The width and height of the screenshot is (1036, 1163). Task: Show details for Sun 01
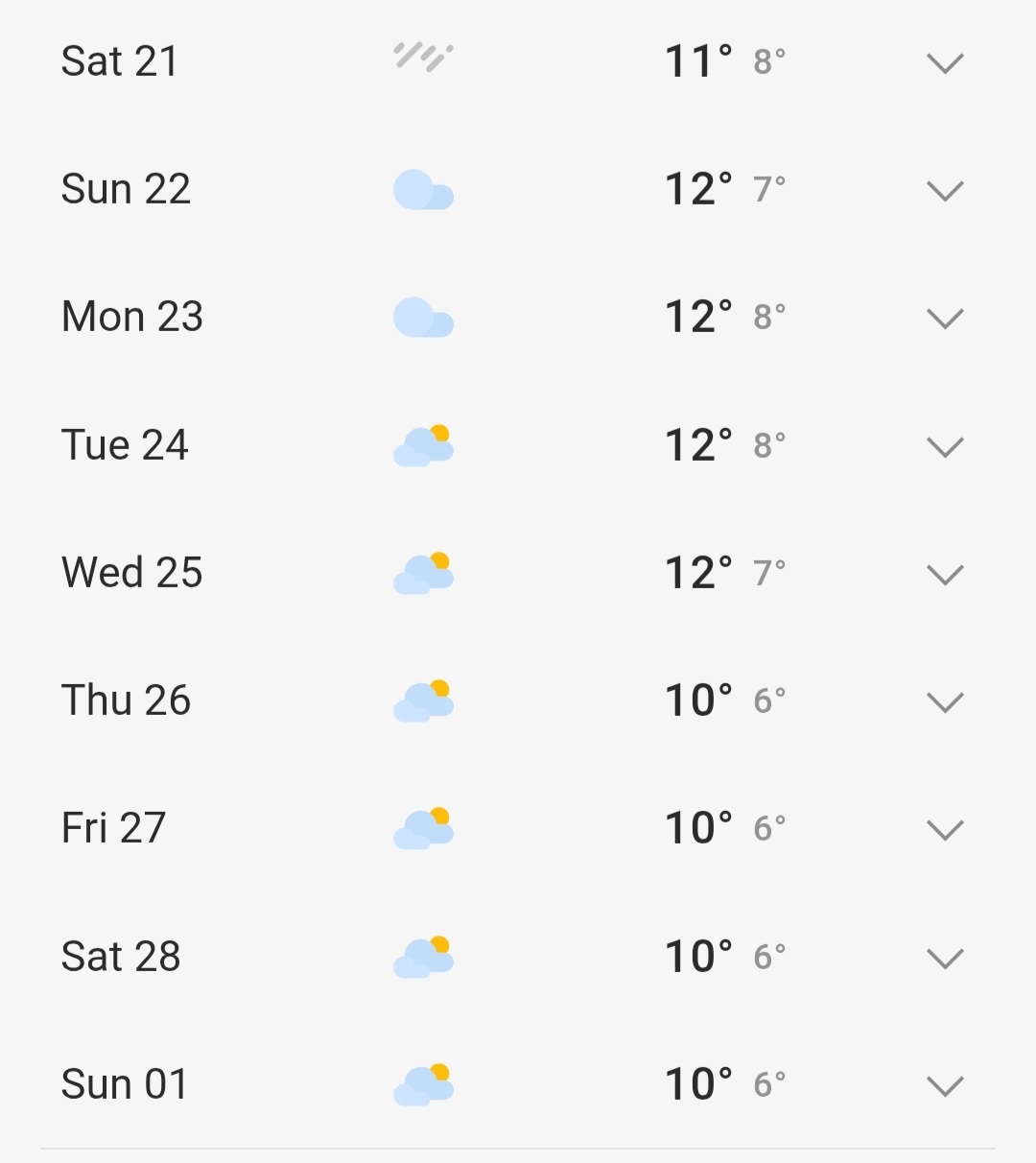tap(945, 1085)
